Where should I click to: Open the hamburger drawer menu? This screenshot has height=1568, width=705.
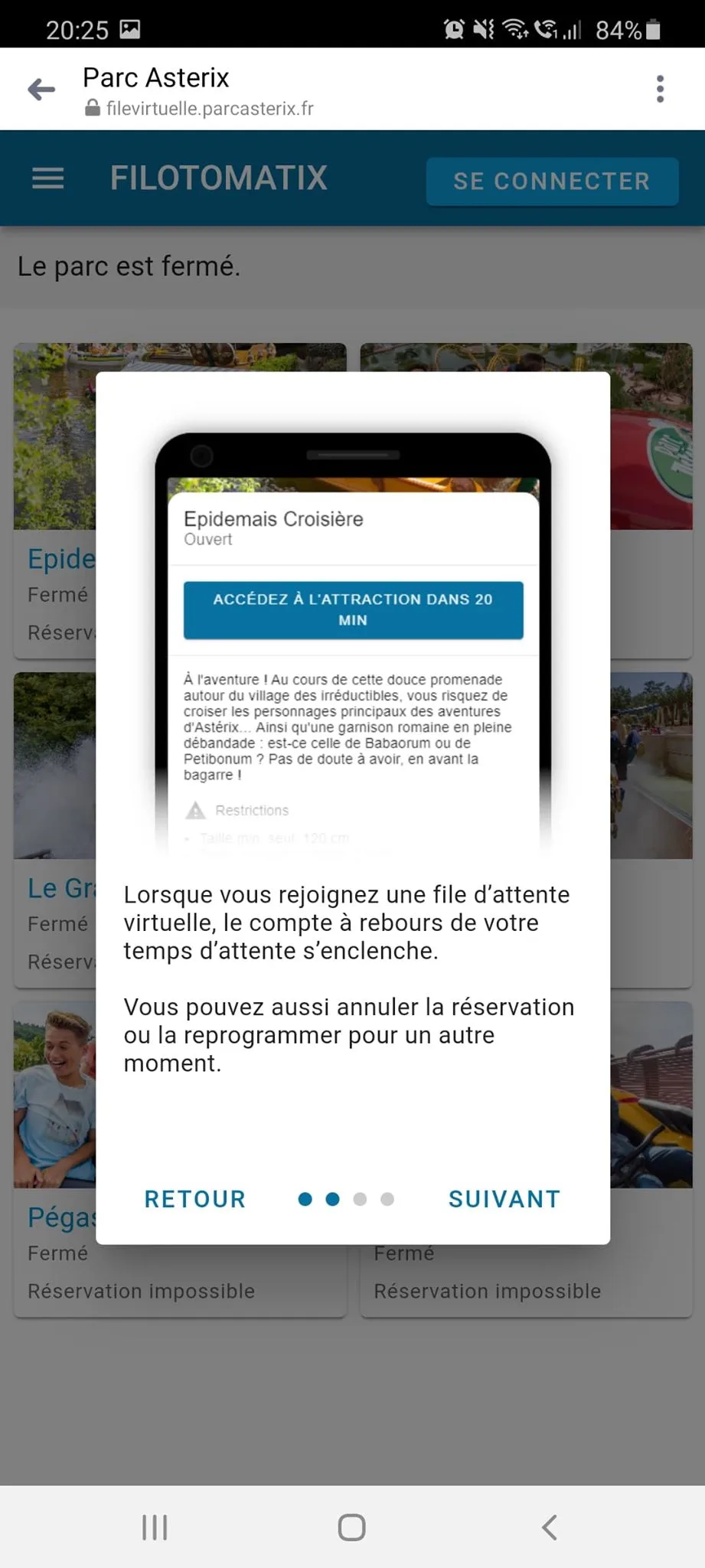47,178
